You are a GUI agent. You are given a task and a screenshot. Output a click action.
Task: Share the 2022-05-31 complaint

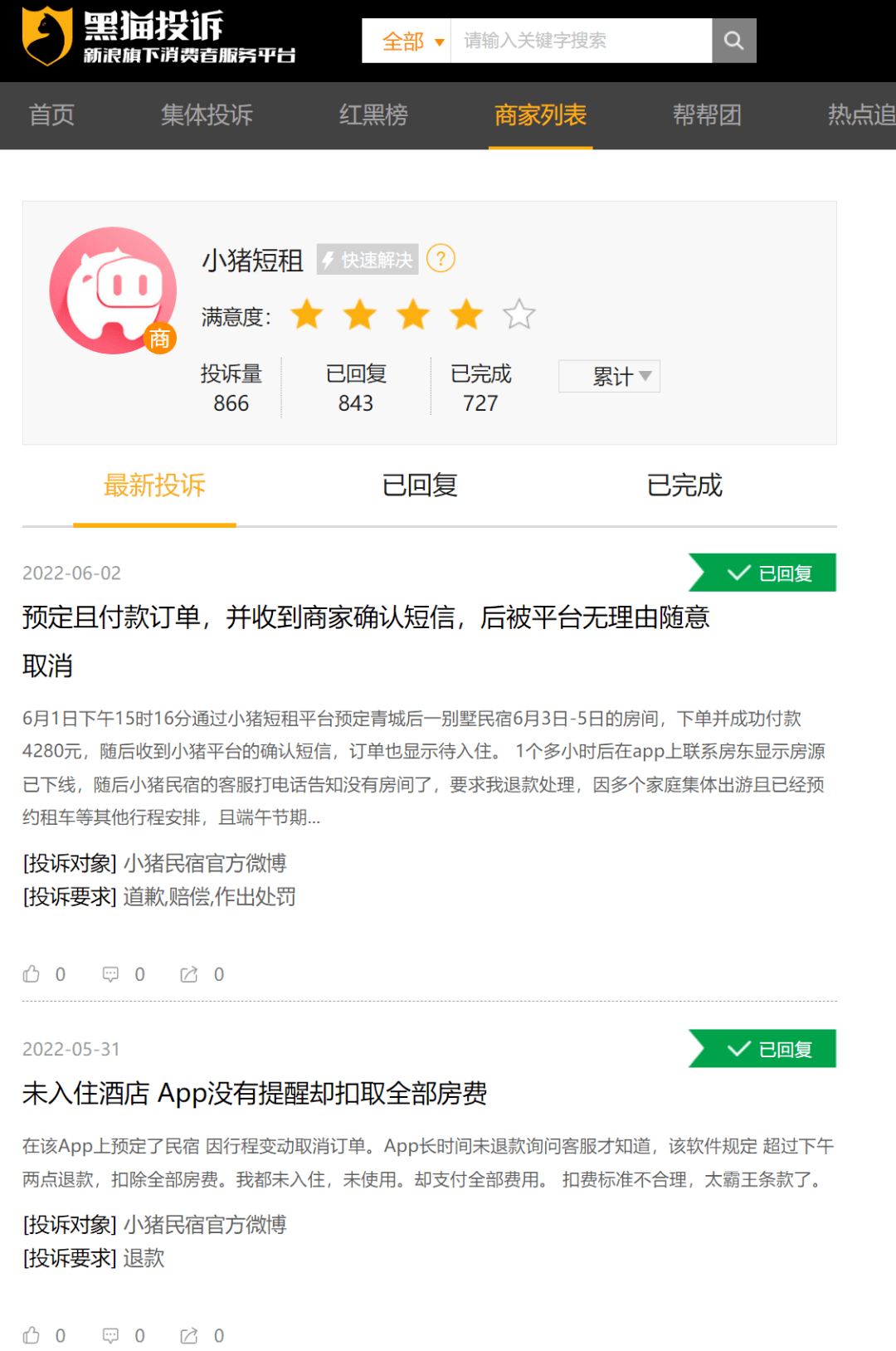(x=190, y=1335)
